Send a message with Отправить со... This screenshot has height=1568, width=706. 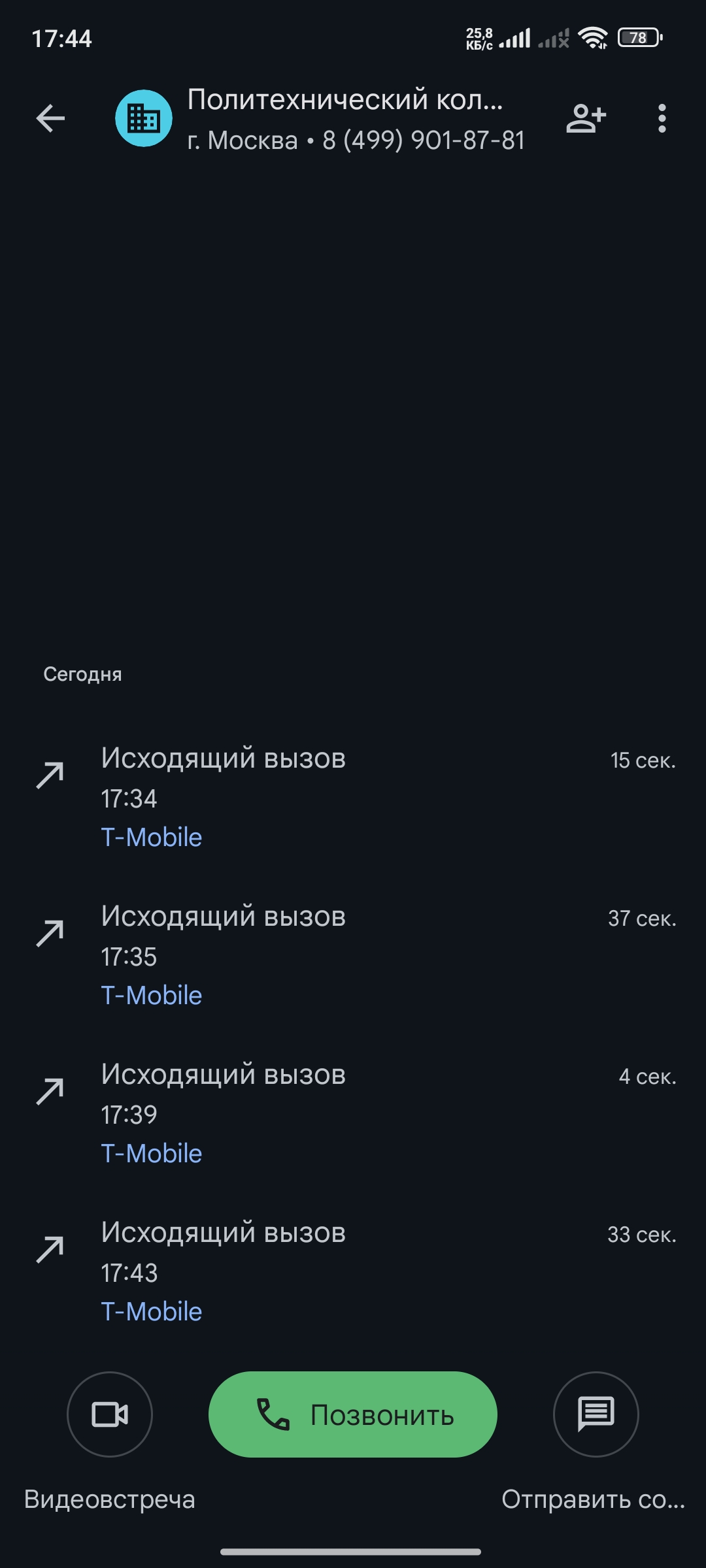pos(596,1414)
